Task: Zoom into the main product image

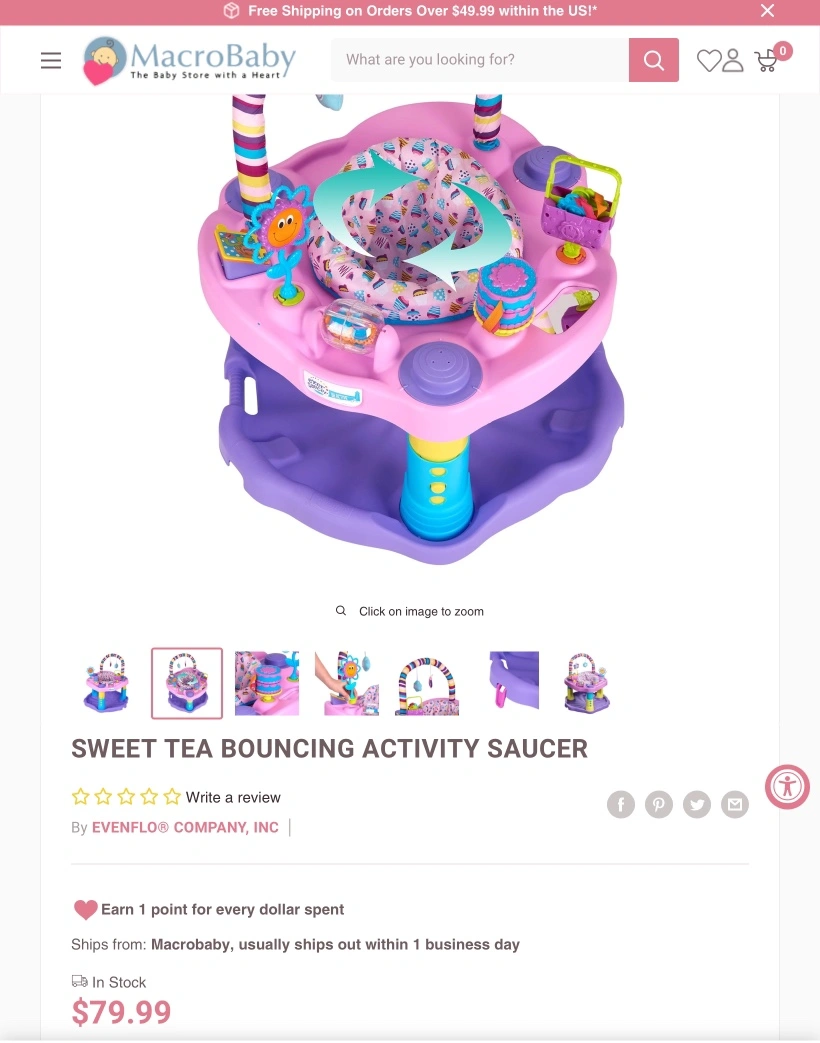Action: pyautogui.click(x=410, y=330)
